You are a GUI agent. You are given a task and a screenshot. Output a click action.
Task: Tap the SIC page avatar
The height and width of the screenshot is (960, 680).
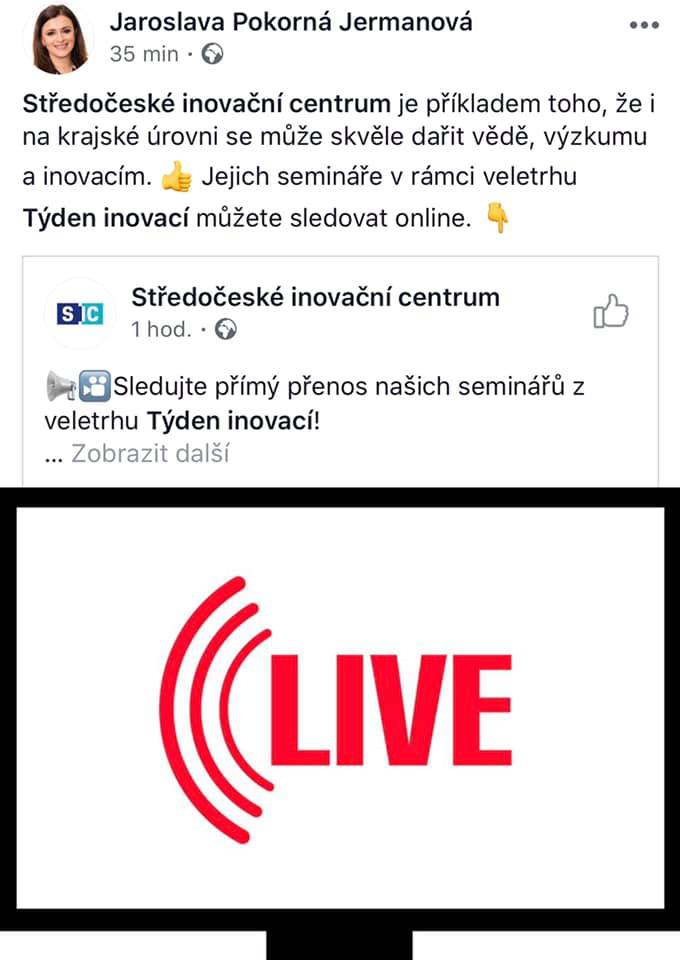81,314
